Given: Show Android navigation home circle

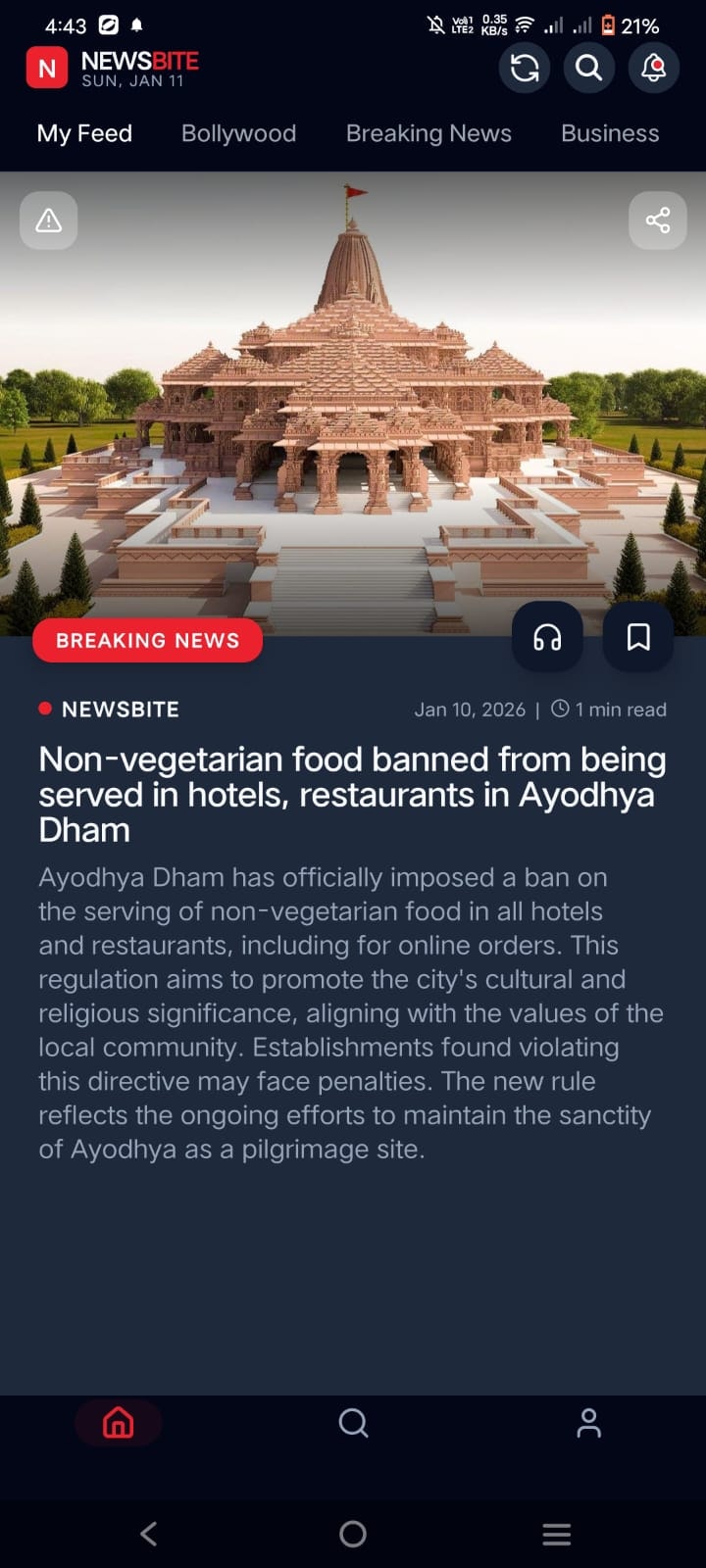Looking at the screenshot, I should (352, 1534).
